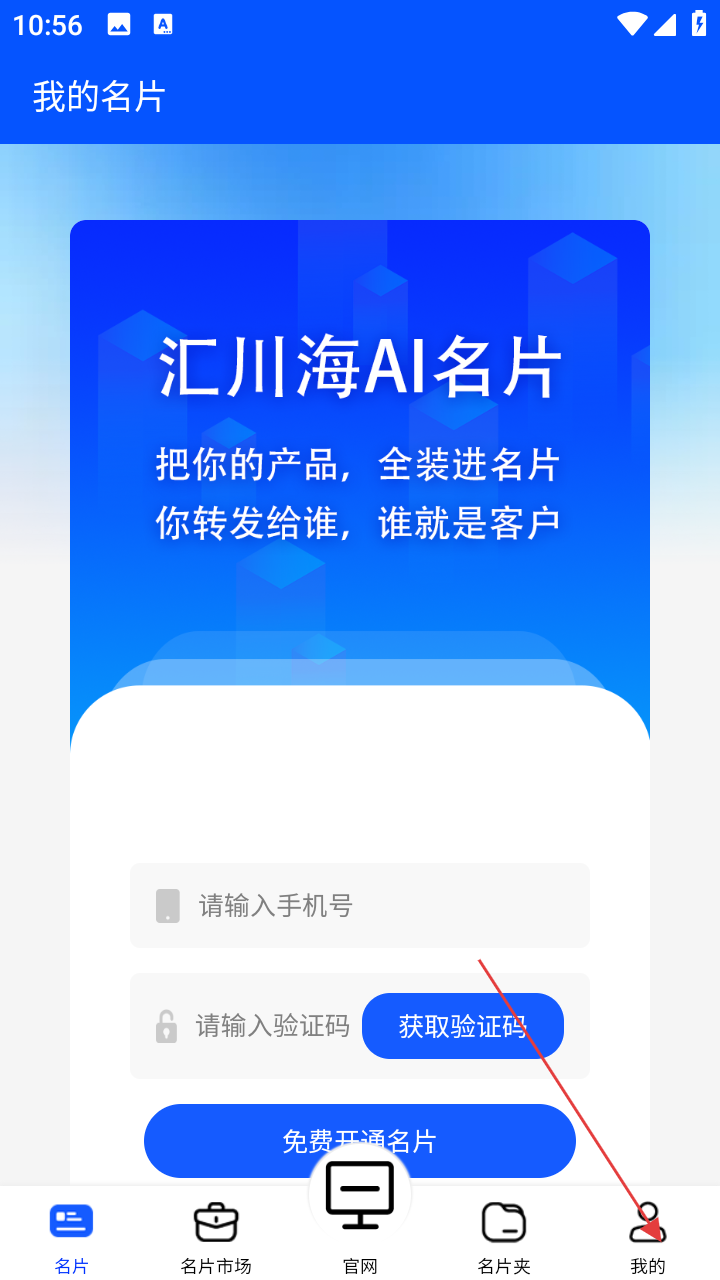This screenshot has height=1280, width=720.
Task: Tap the verification code input field
Action: (270, 1026)
